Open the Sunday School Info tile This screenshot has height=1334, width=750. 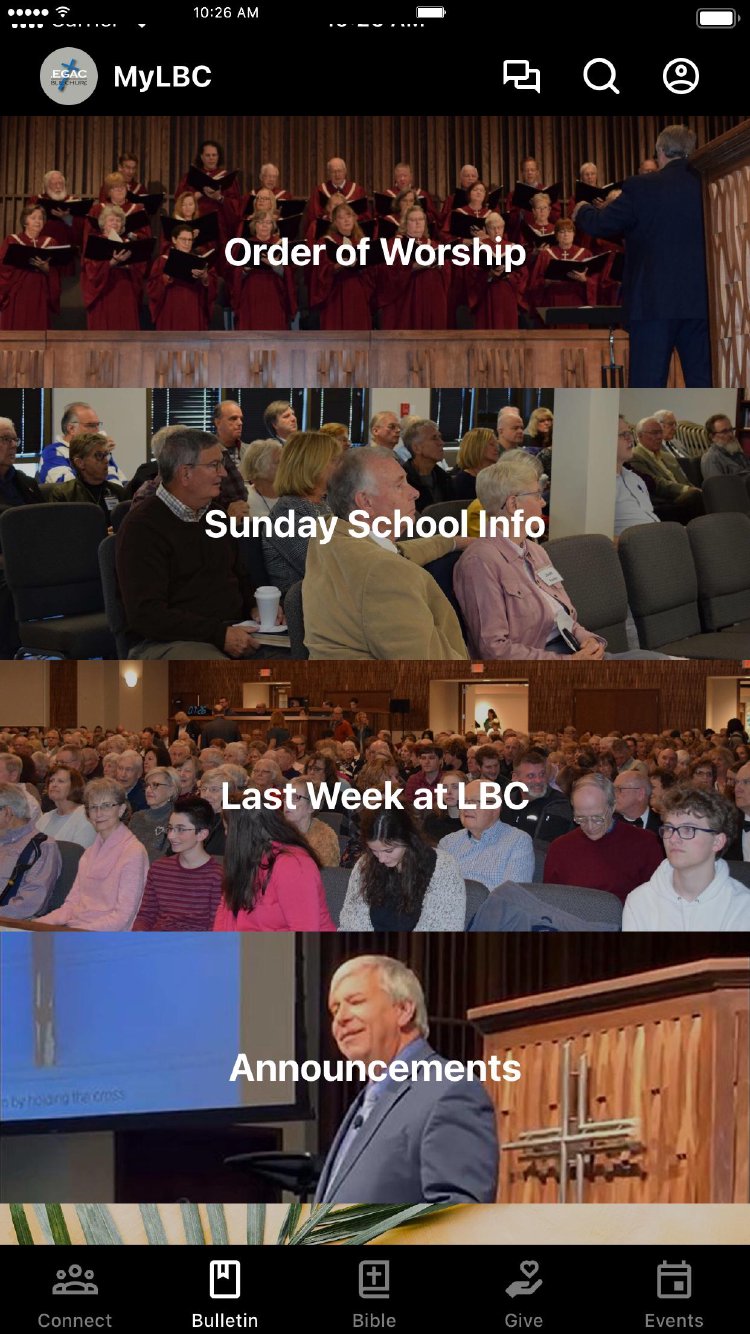tap(375, 524)
